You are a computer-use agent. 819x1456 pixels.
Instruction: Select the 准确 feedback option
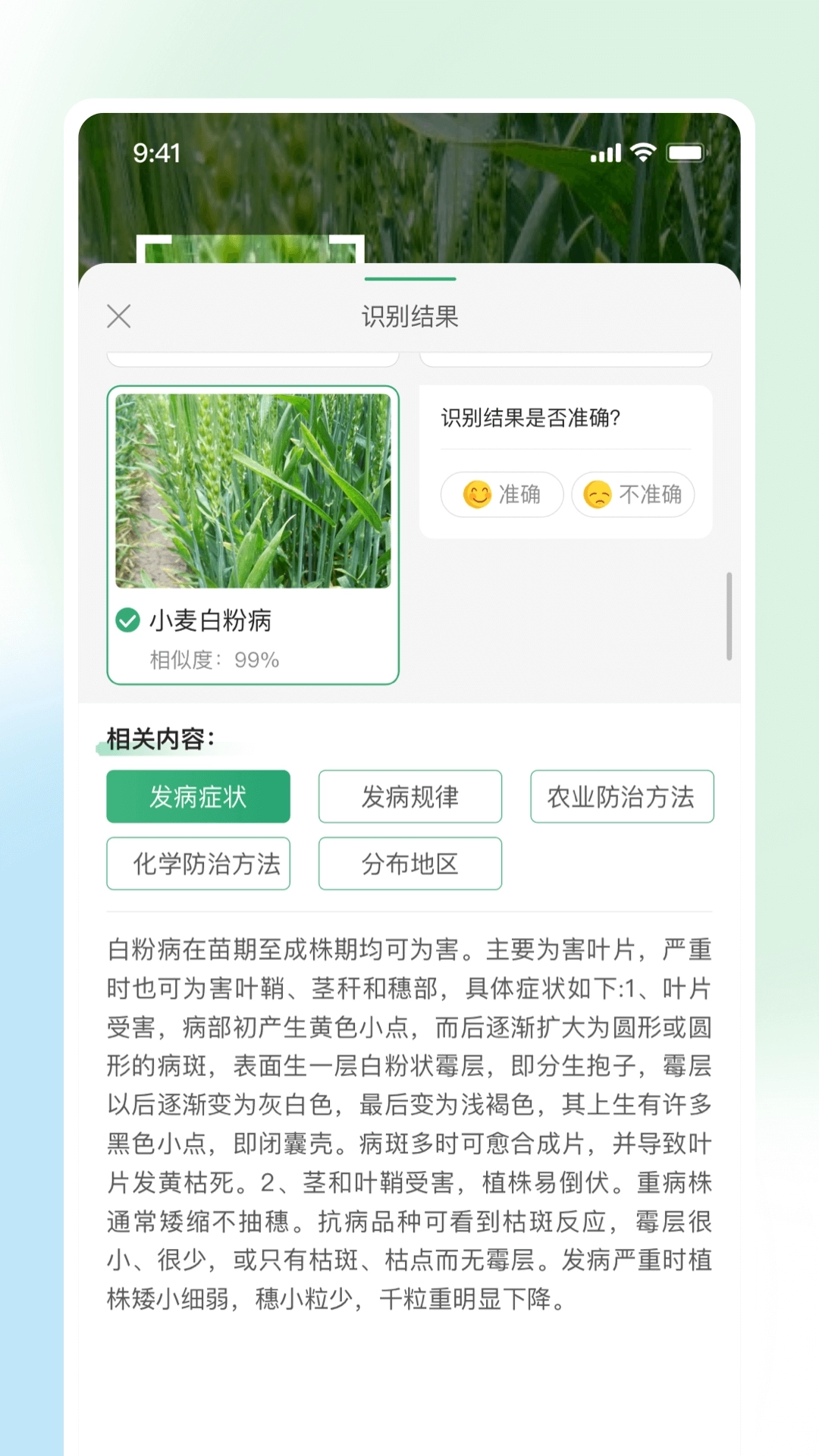(x=502, y=494)
